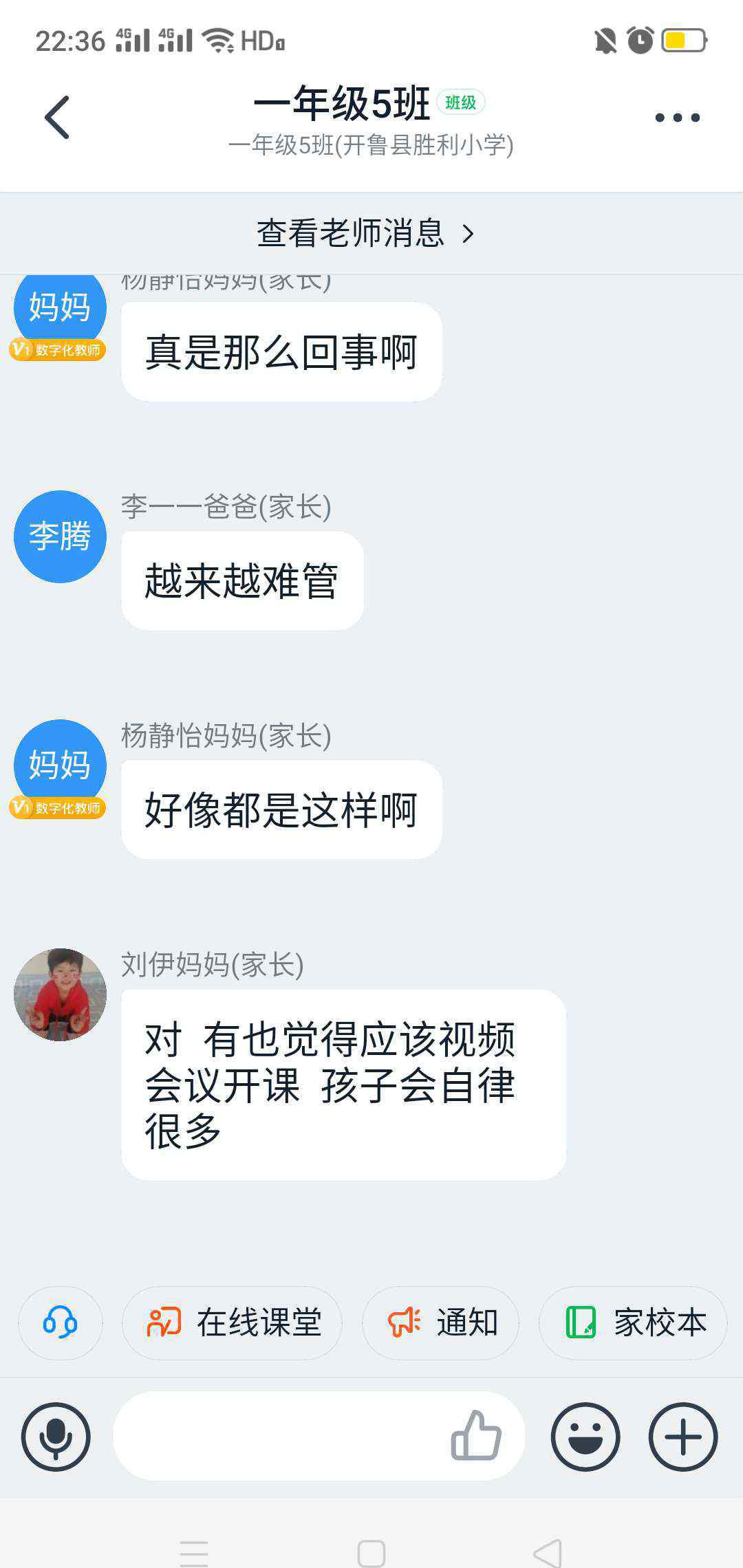Screen dimensions: 743x1568
Task: Send a thumbs-up like
Action: click(x=476, y=1436)
